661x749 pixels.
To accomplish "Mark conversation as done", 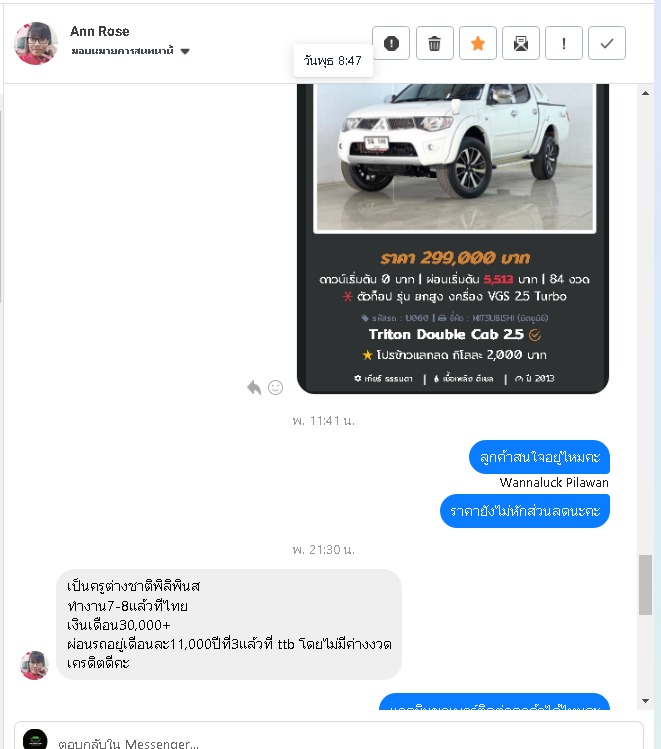I will point(607,43).
